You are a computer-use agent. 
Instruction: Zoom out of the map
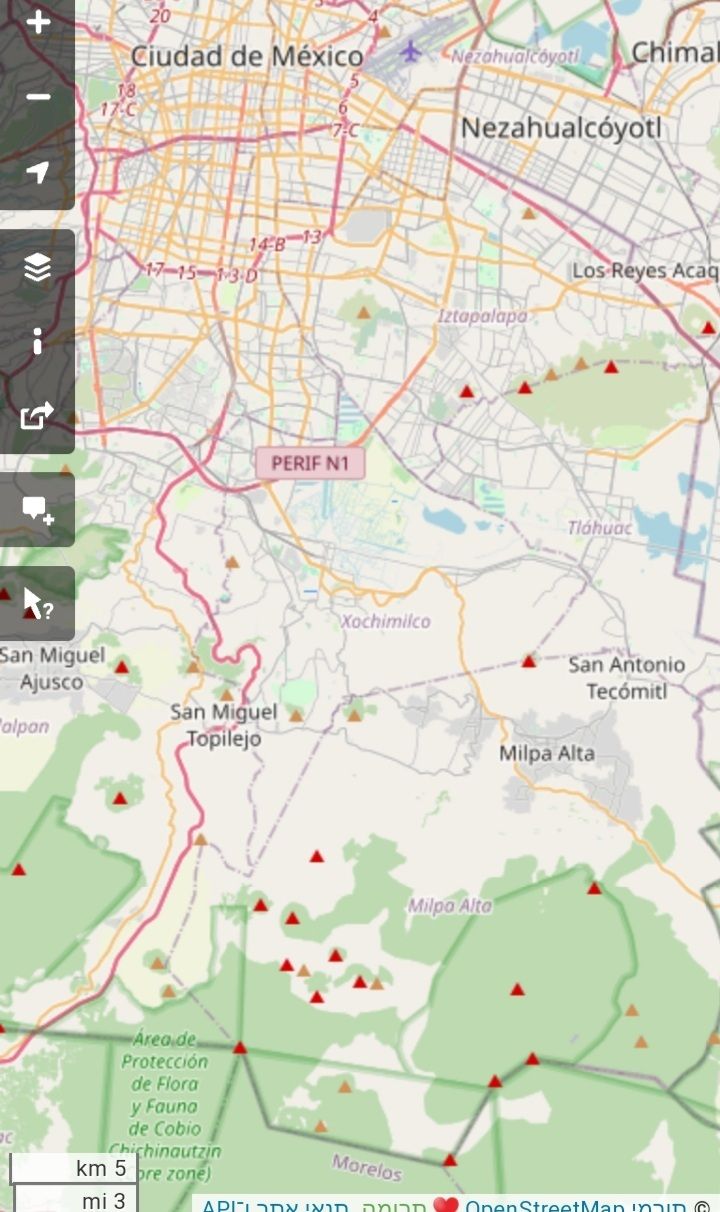point(37,97)
